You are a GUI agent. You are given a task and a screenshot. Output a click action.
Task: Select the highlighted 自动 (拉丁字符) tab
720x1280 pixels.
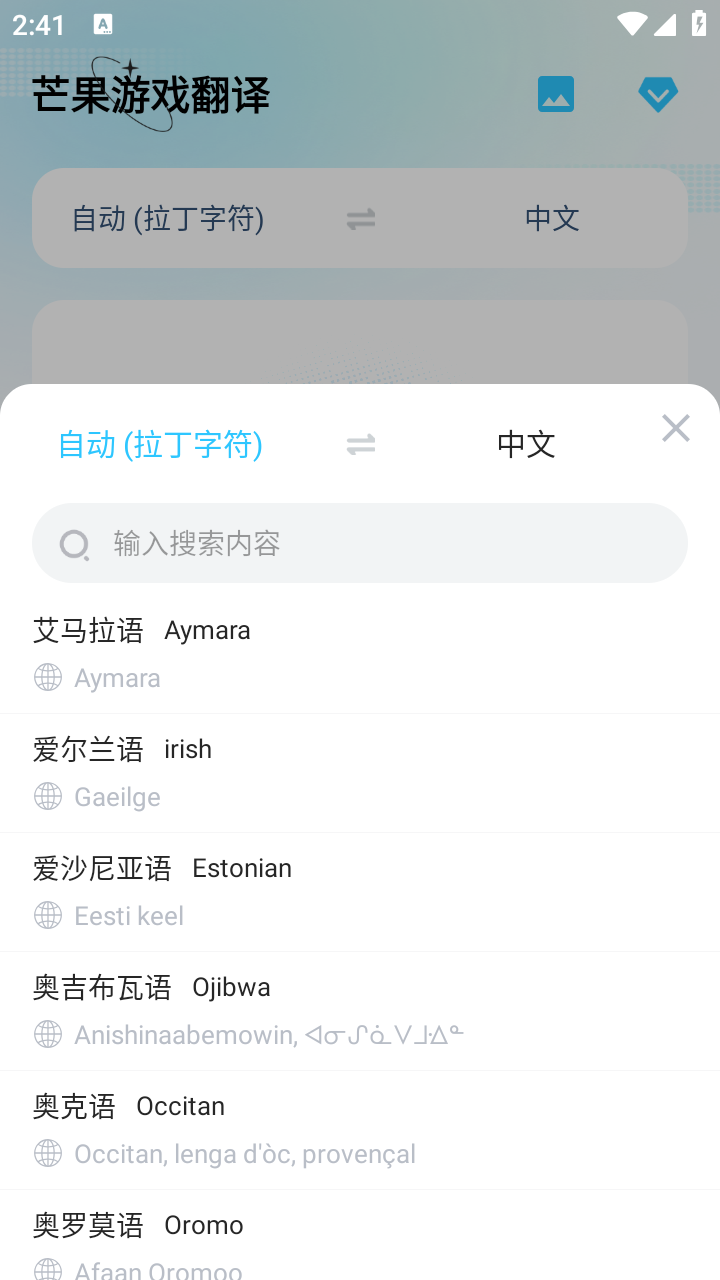click(160, 444)
